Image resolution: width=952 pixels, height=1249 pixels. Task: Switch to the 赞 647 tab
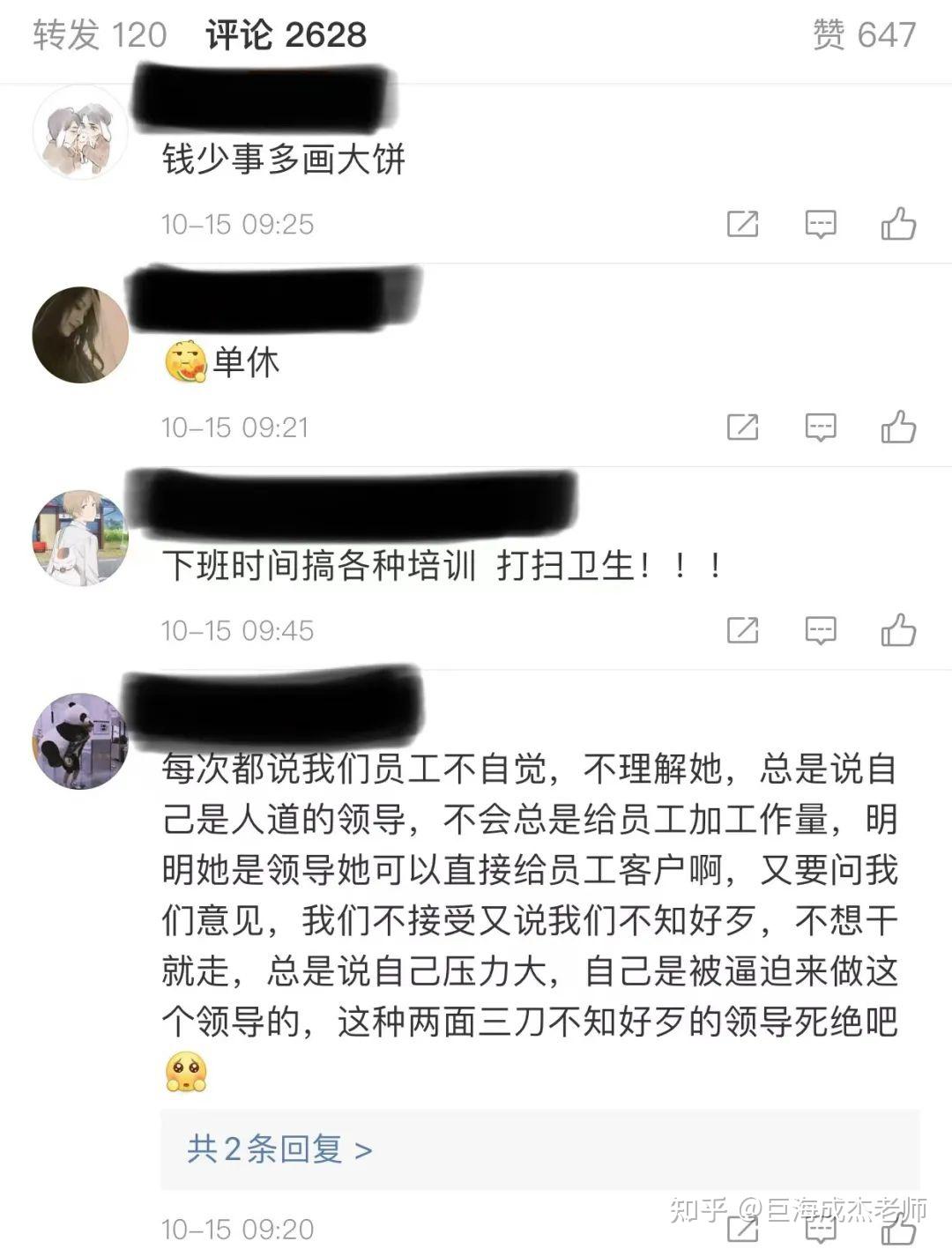tap(863, 35)
